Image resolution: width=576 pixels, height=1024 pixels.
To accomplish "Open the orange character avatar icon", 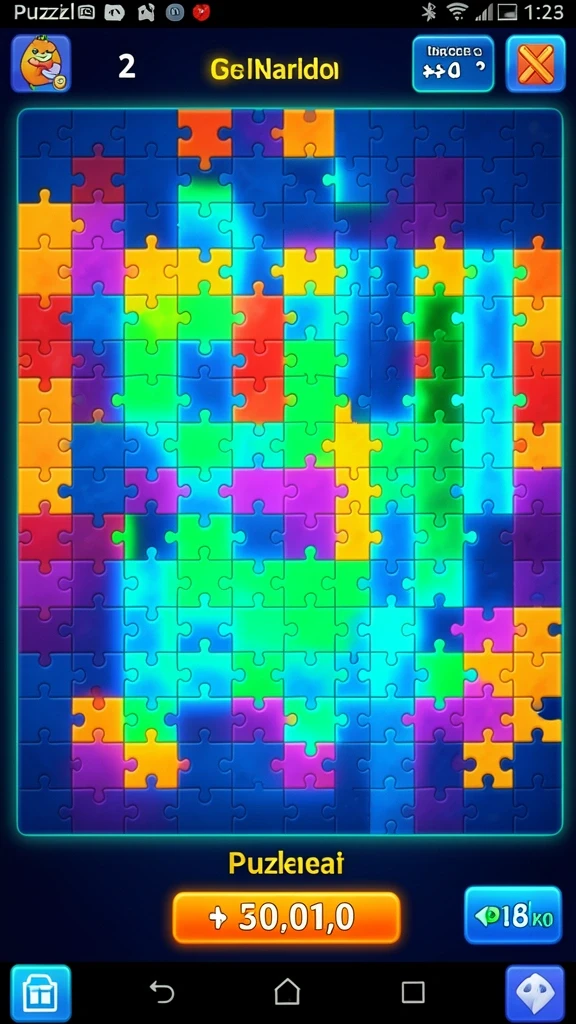I will click(40, 64).
